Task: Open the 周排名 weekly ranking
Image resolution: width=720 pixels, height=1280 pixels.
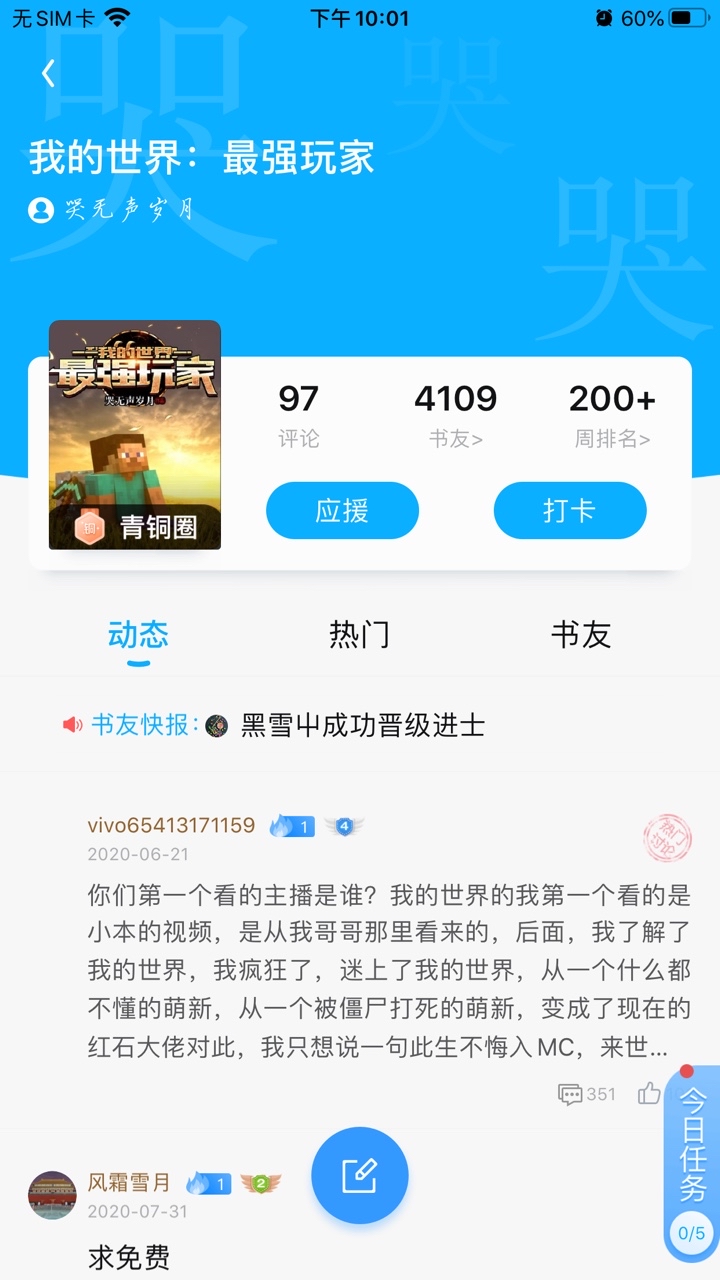Action: pos(612,414)
